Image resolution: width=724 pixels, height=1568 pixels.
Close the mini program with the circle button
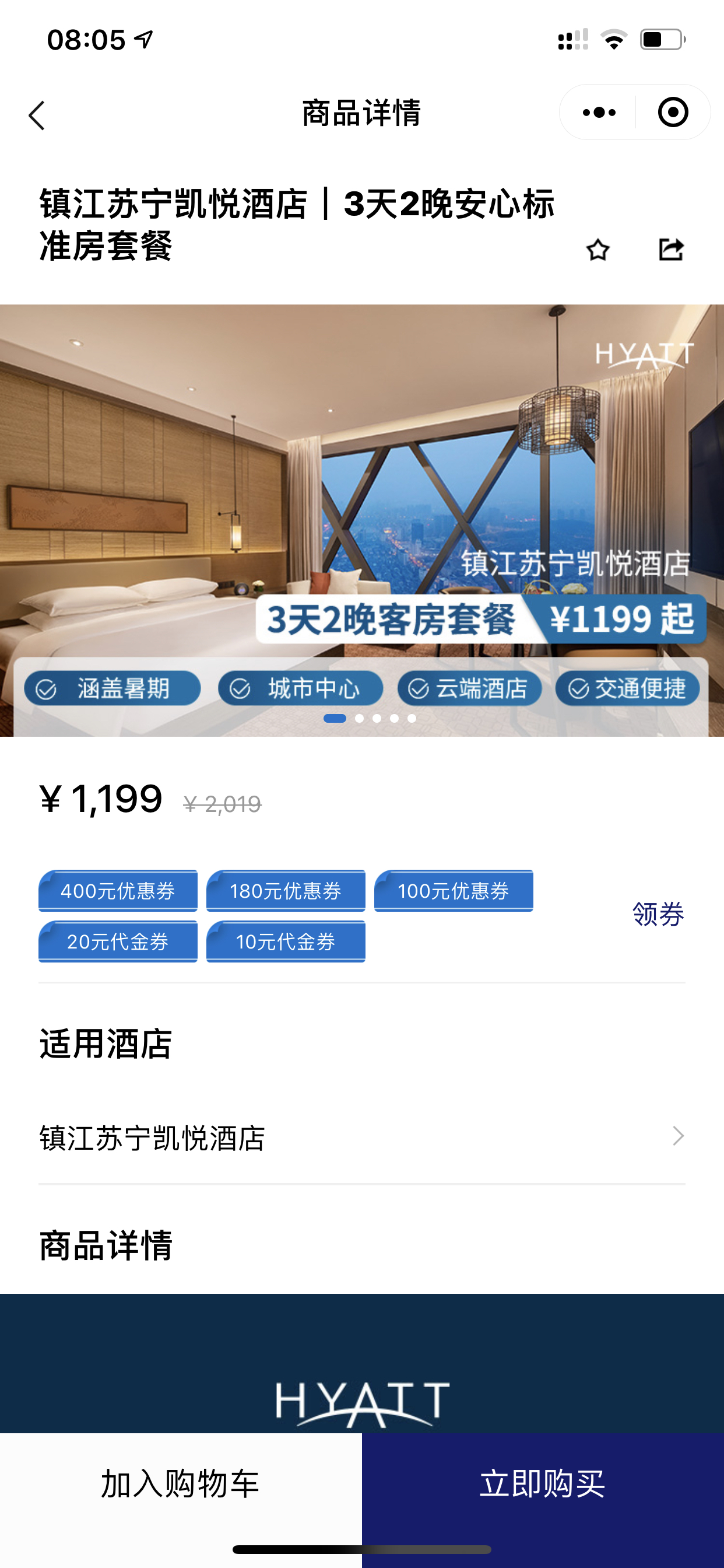[x=672, y=113]
